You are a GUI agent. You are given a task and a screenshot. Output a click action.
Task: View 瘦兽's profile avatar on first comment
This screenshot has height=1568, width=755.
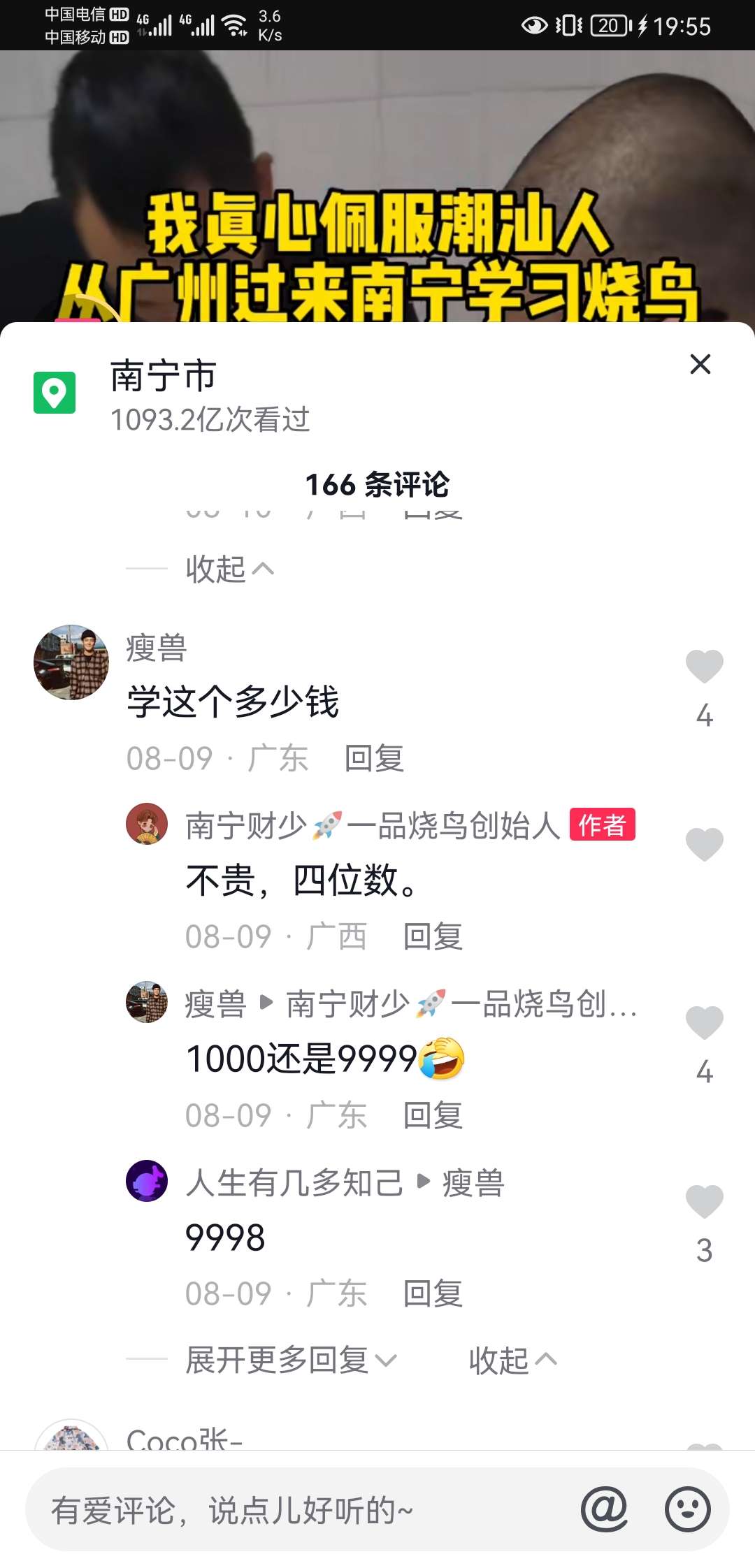click(x=71, y=662)
